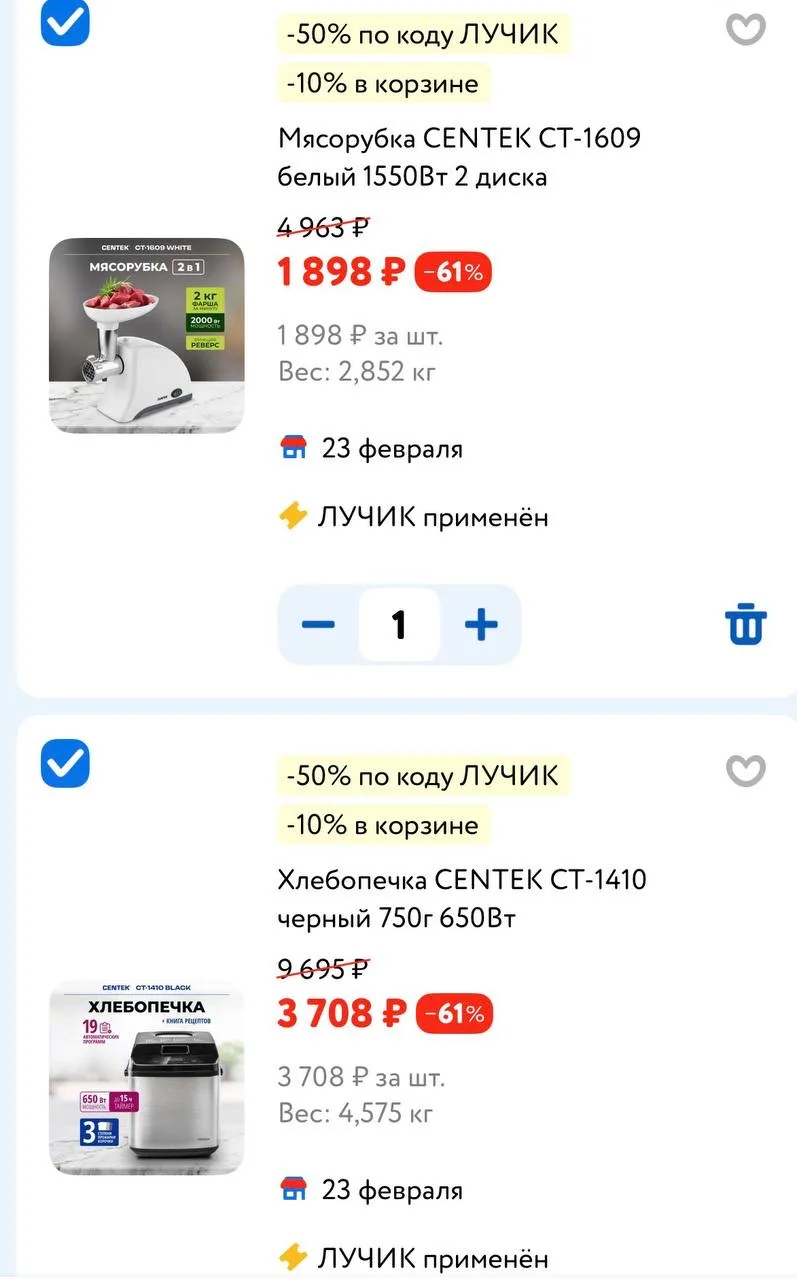Add Хлебопечка CENTEK CT-1410 to favorites
Viewport: 797px width, 1280px height.
tap(745, 771)
